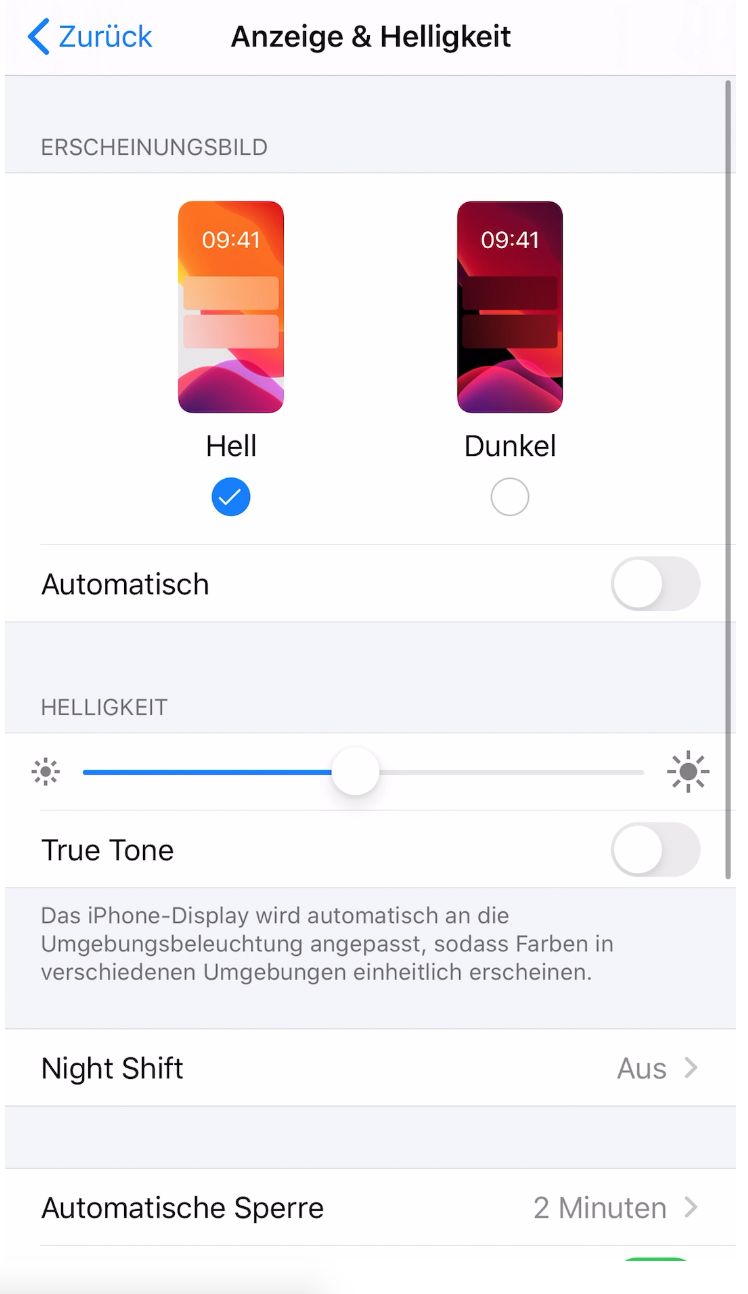Enable the Automatisch switch
The image size is (748, 1294).
(655, 584)
